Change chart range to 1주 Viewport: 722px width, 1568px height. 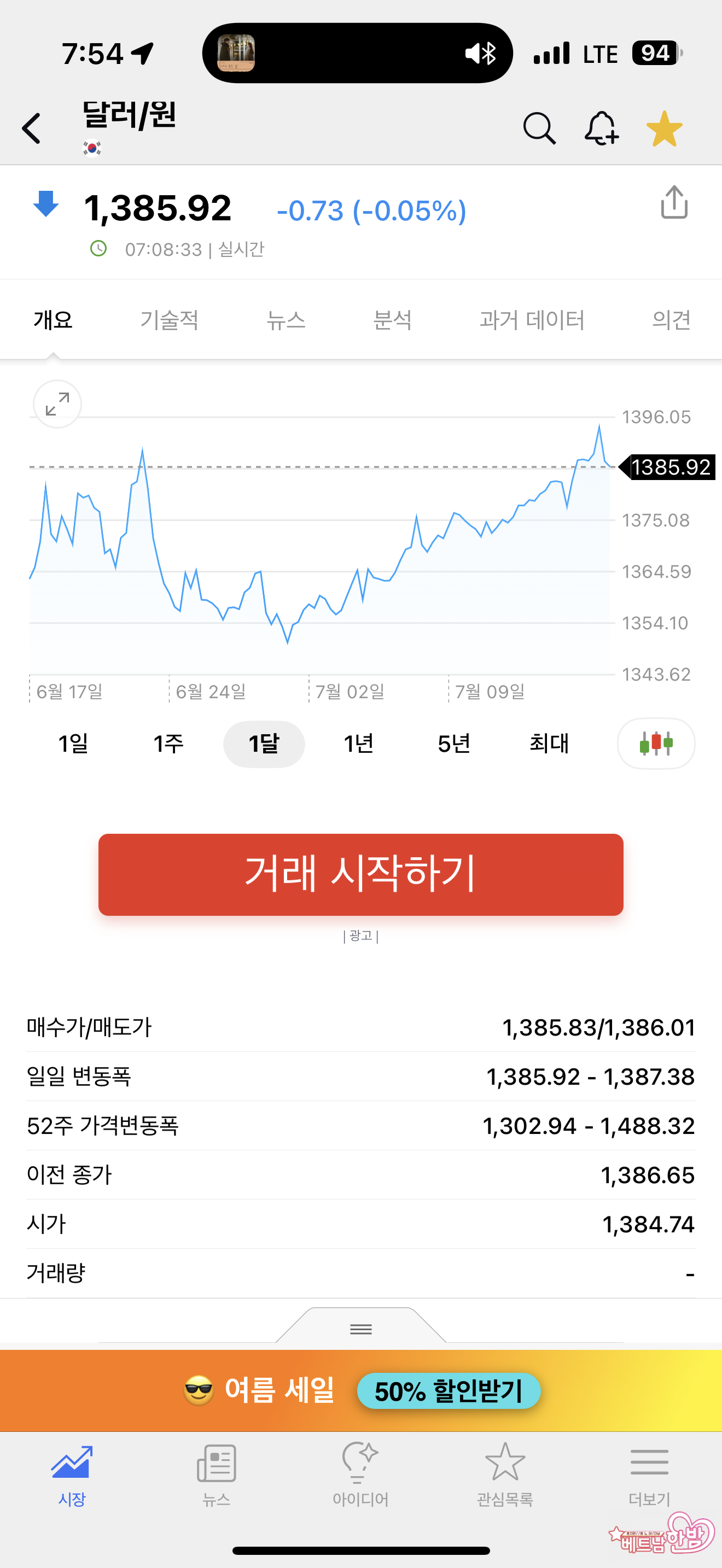point(168,743)
